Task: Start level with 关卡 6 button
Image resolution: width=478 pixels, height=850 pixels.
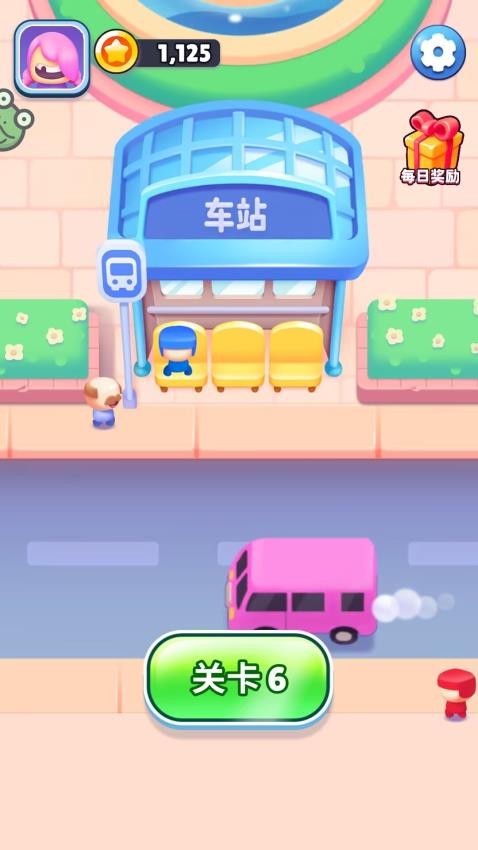Action: (x=238, y=679)
